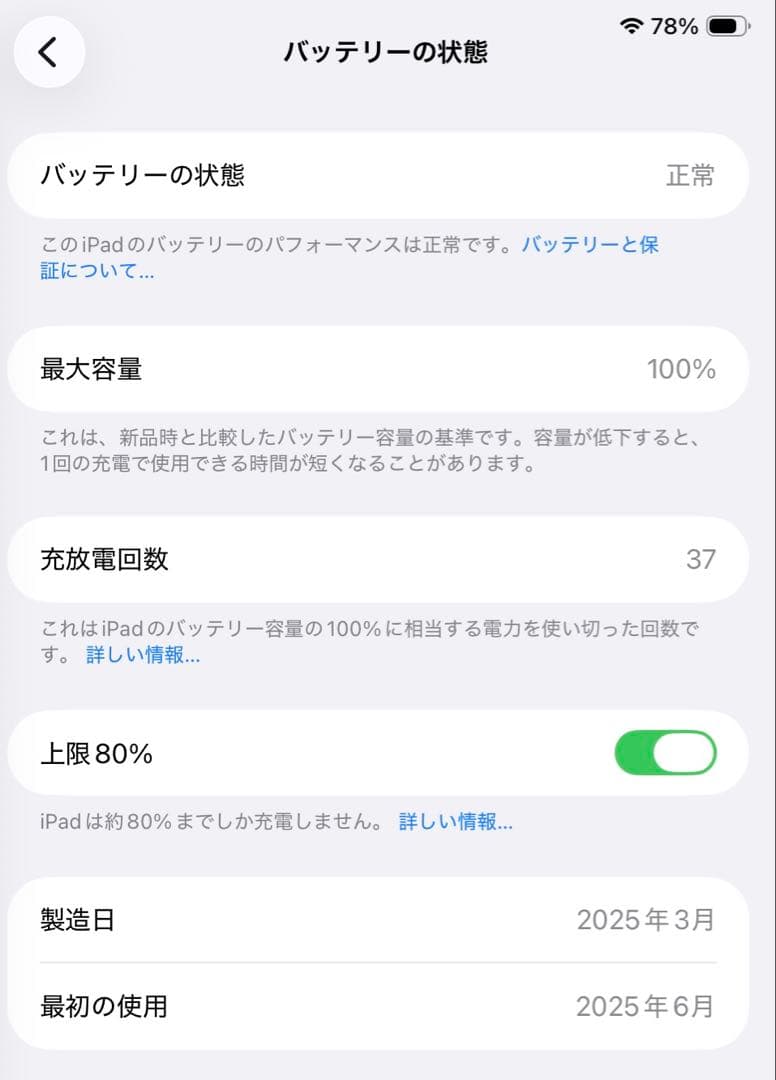
Task: Click the 78% battery percentage
Action: (673, 27)
